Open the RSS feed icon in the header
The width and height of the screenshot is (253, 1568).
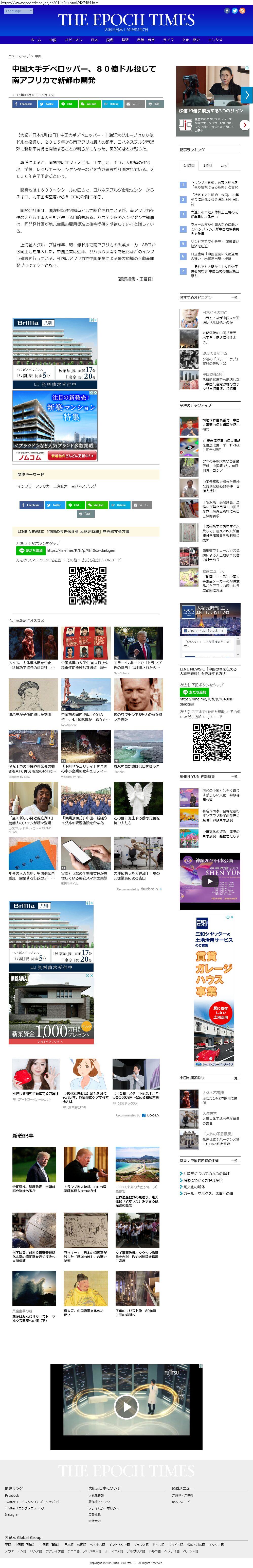pos(243,11)
